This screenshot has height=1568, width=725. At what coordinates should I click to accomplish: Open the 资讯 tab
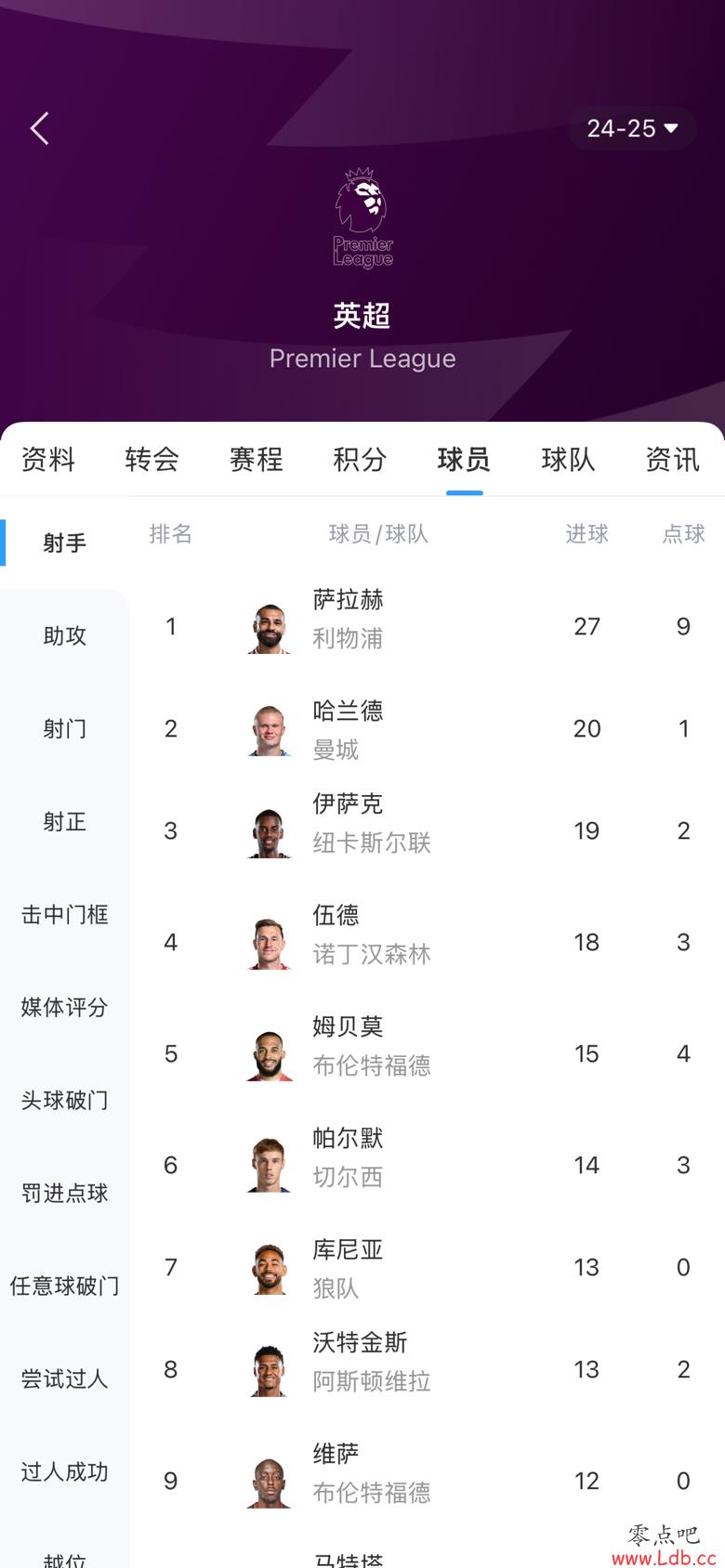pyautogui.click(x=672, y=459)
